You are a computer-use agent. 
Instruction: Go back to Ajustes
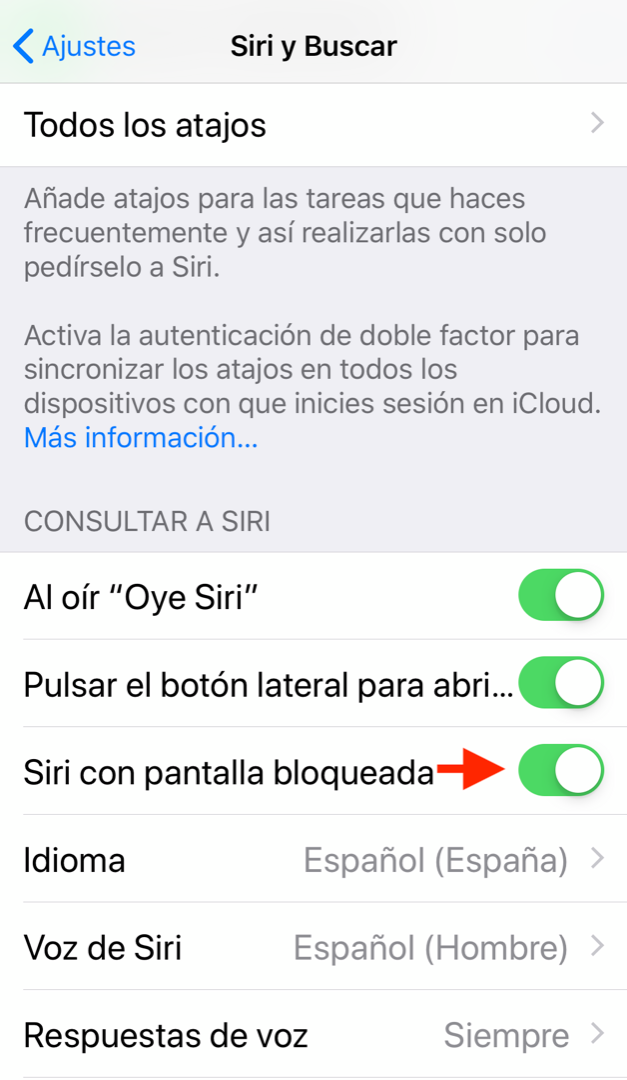pyautogui.click(x=75, y=46)
